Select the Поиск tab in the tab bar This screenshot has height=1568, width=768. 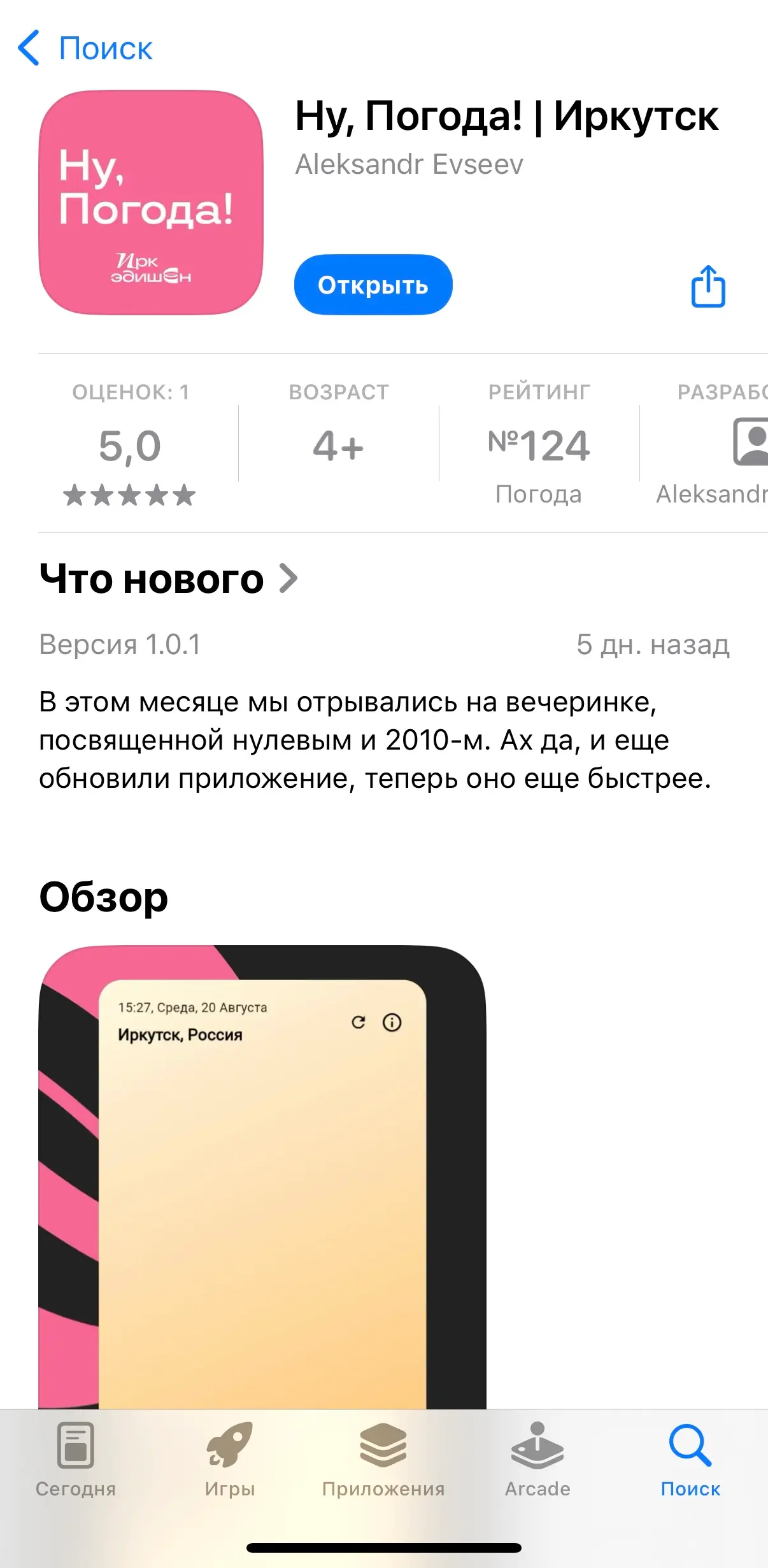[x=690, y=1460]
